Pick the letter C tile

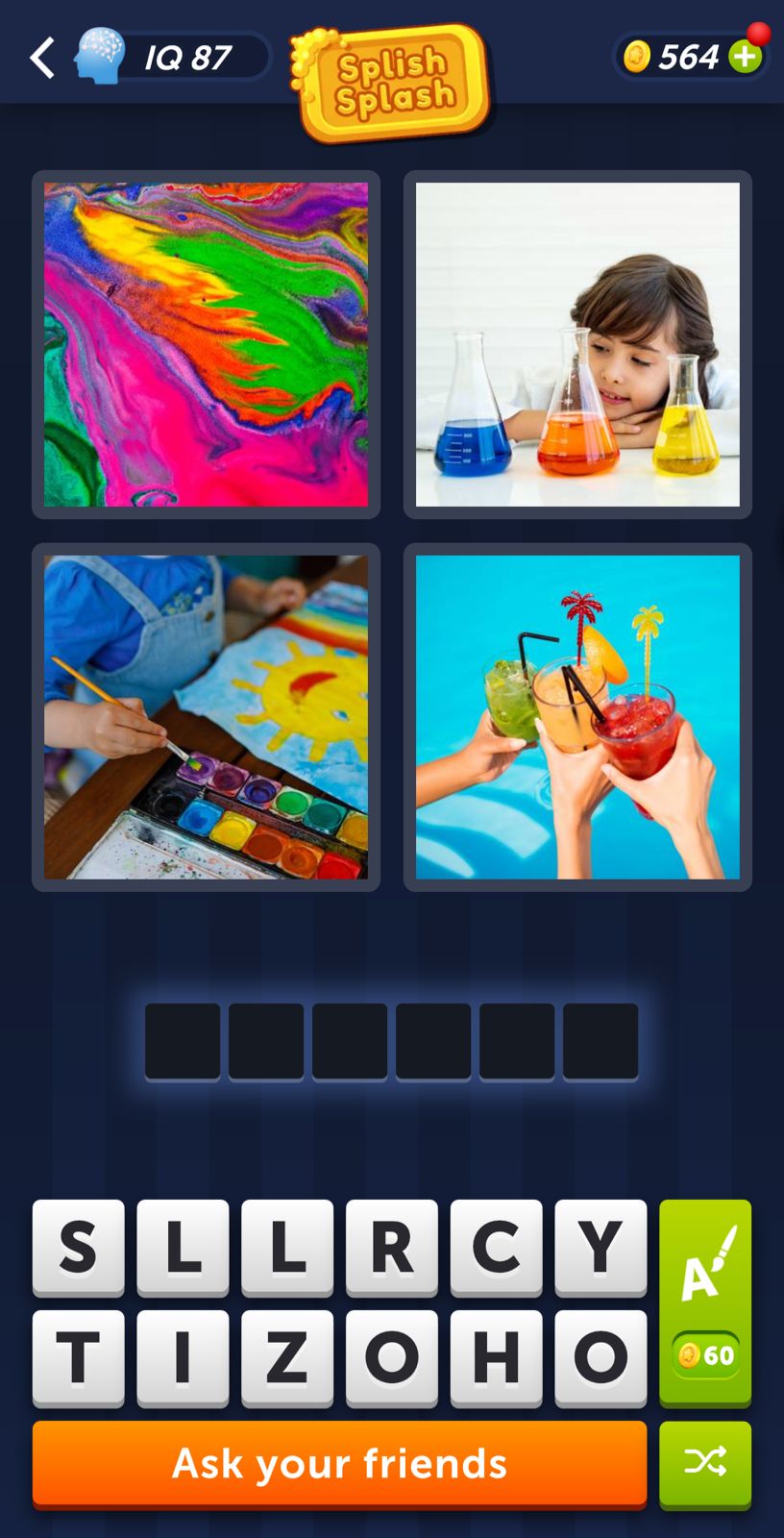pyautogui.click(x=497, y=1247)
